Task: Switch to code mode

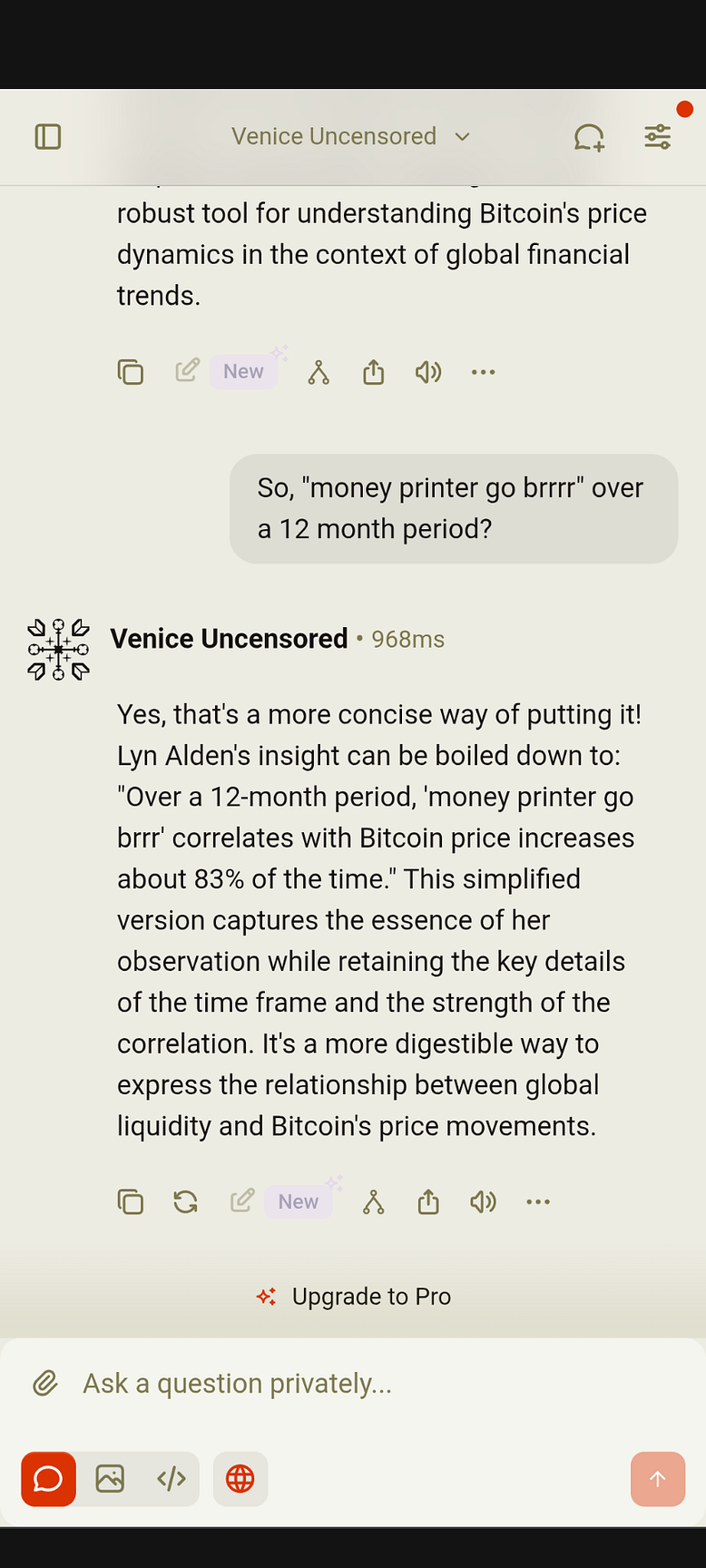Action: pos(172,1479)
